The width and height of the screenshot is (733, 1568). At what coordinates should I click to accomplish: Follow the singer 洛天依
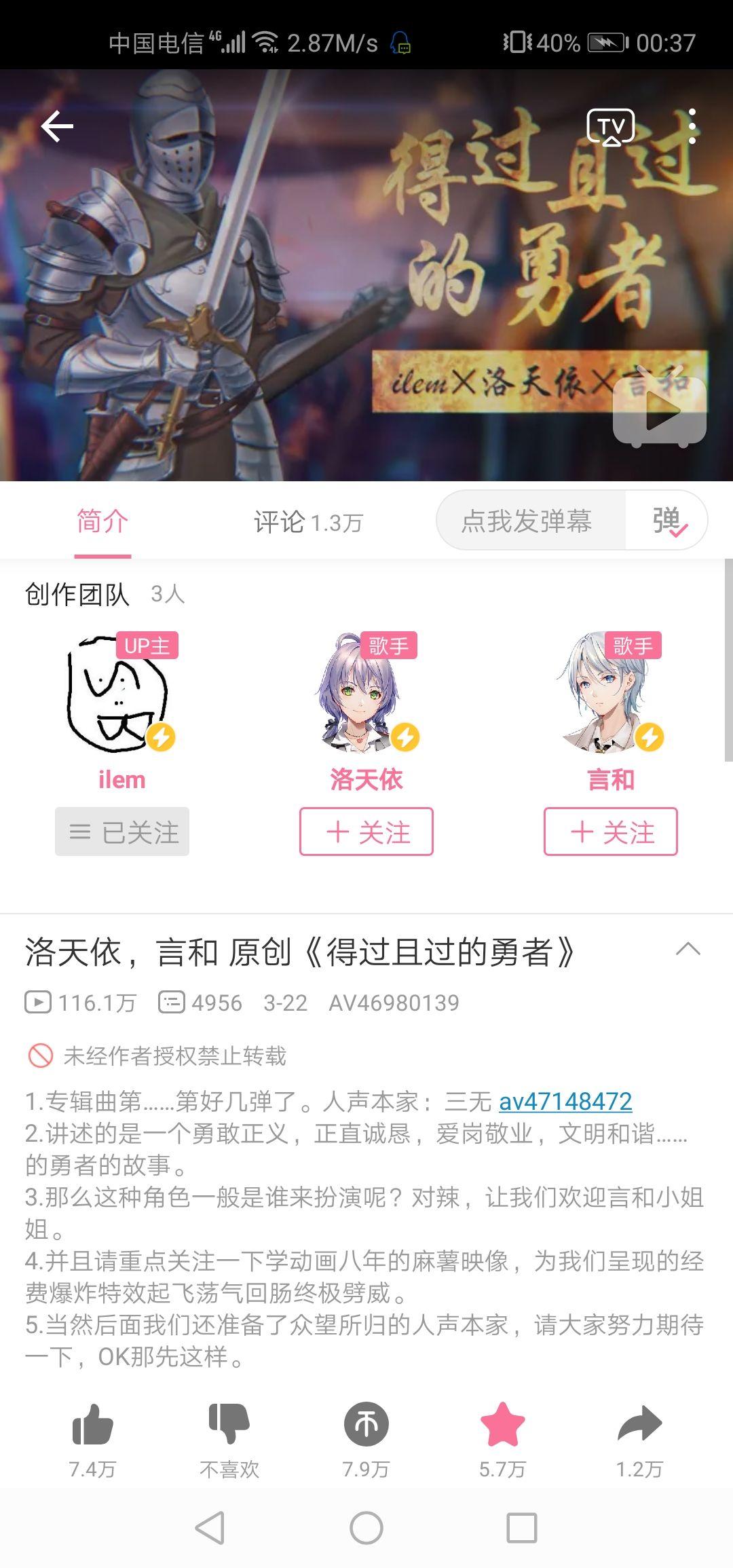(366, 832)
